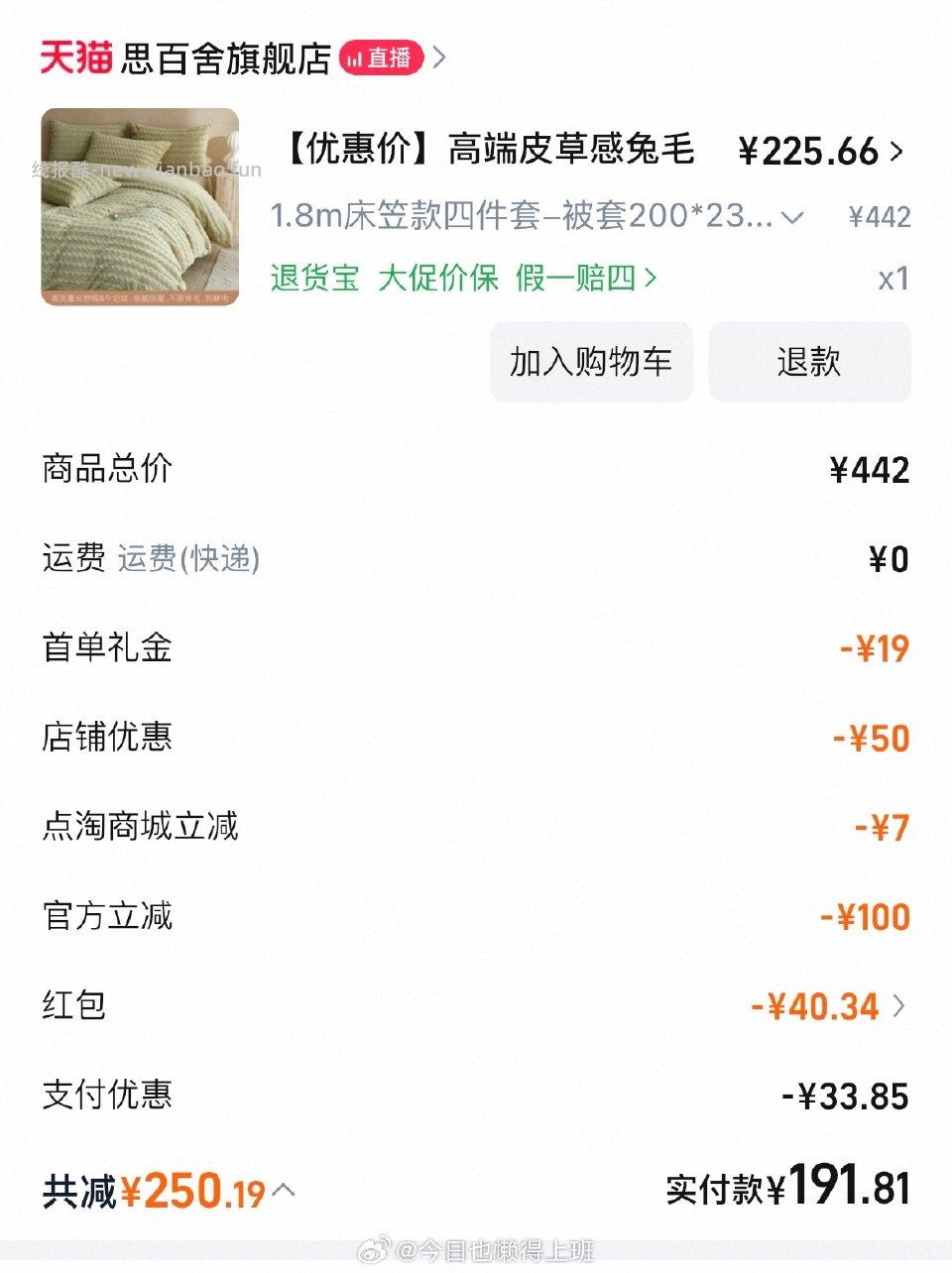Open the 运费(快递) shipping fee link
This screenshot has height=1273, width=952.
(x=188, y=560)
